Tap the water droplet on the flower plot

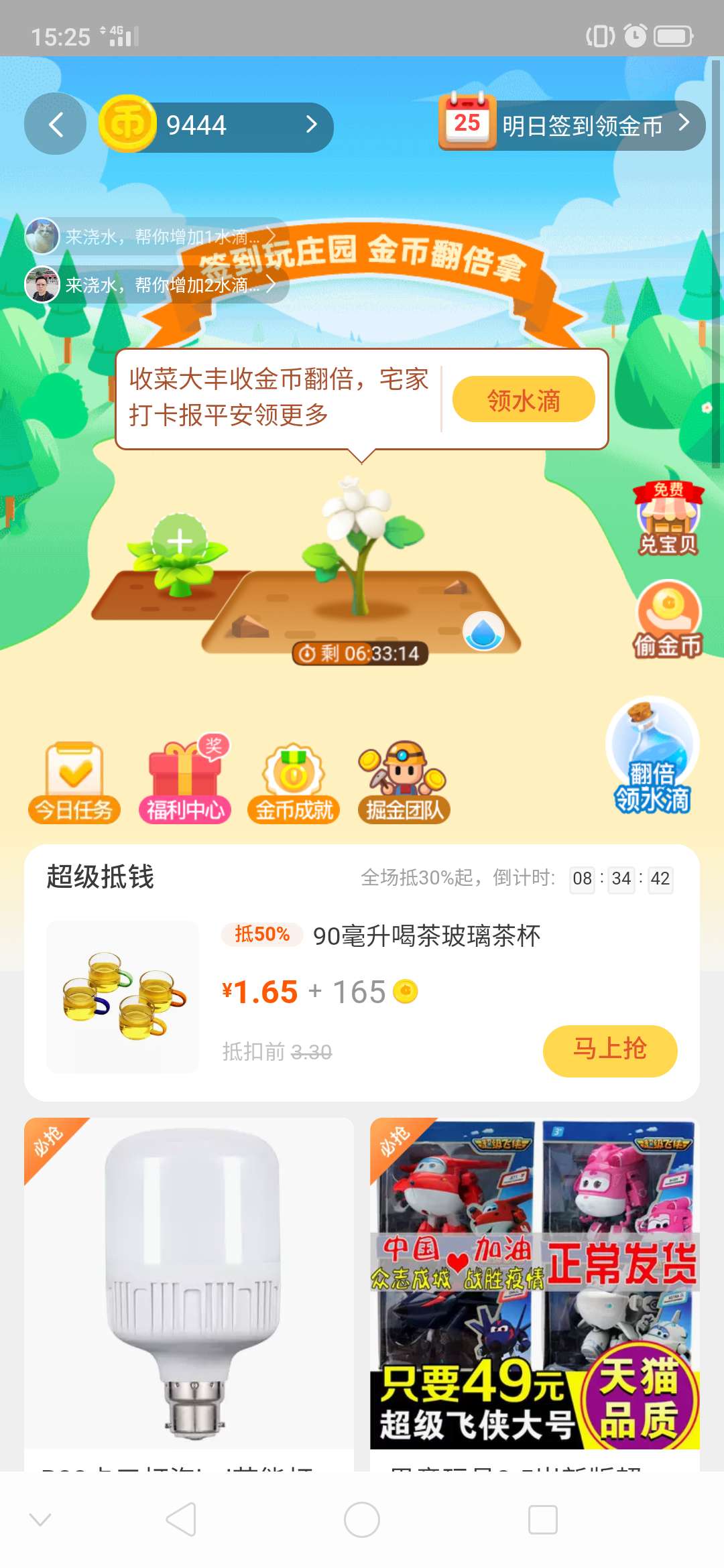[485, 630]
